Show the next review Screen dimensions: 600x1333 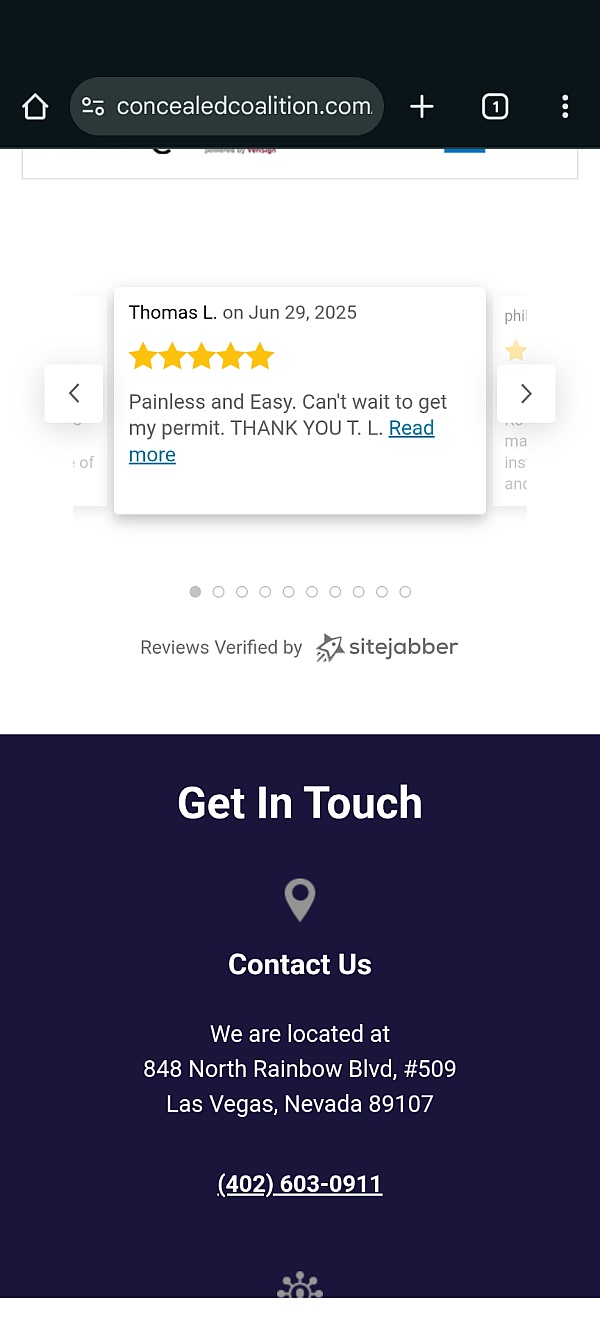coord(526,394)
